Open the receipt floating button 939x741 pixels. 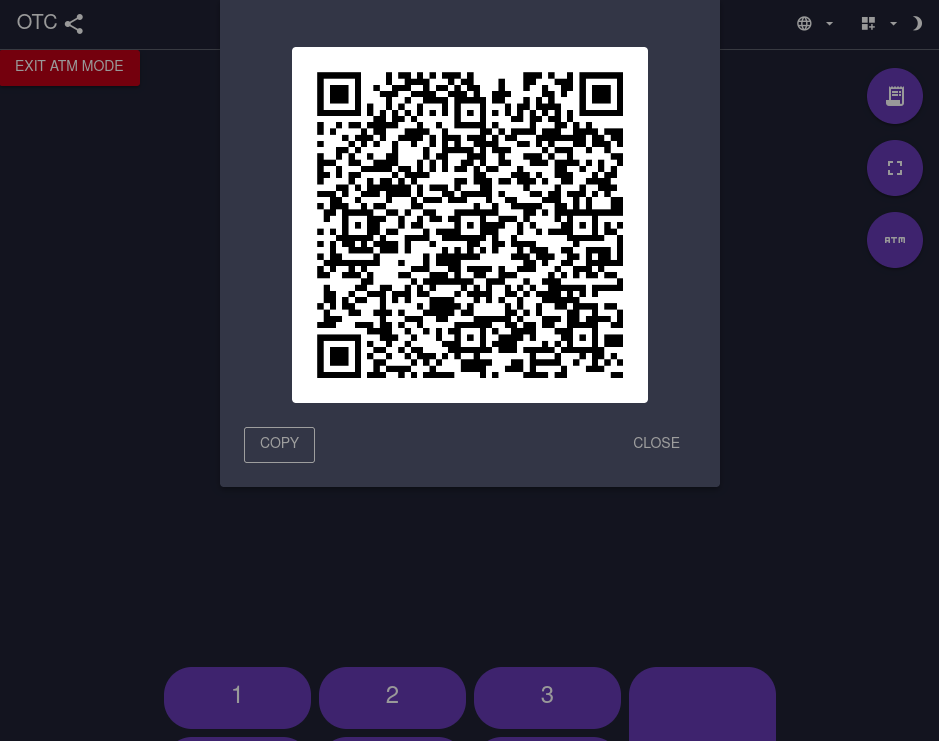[894, 96]
